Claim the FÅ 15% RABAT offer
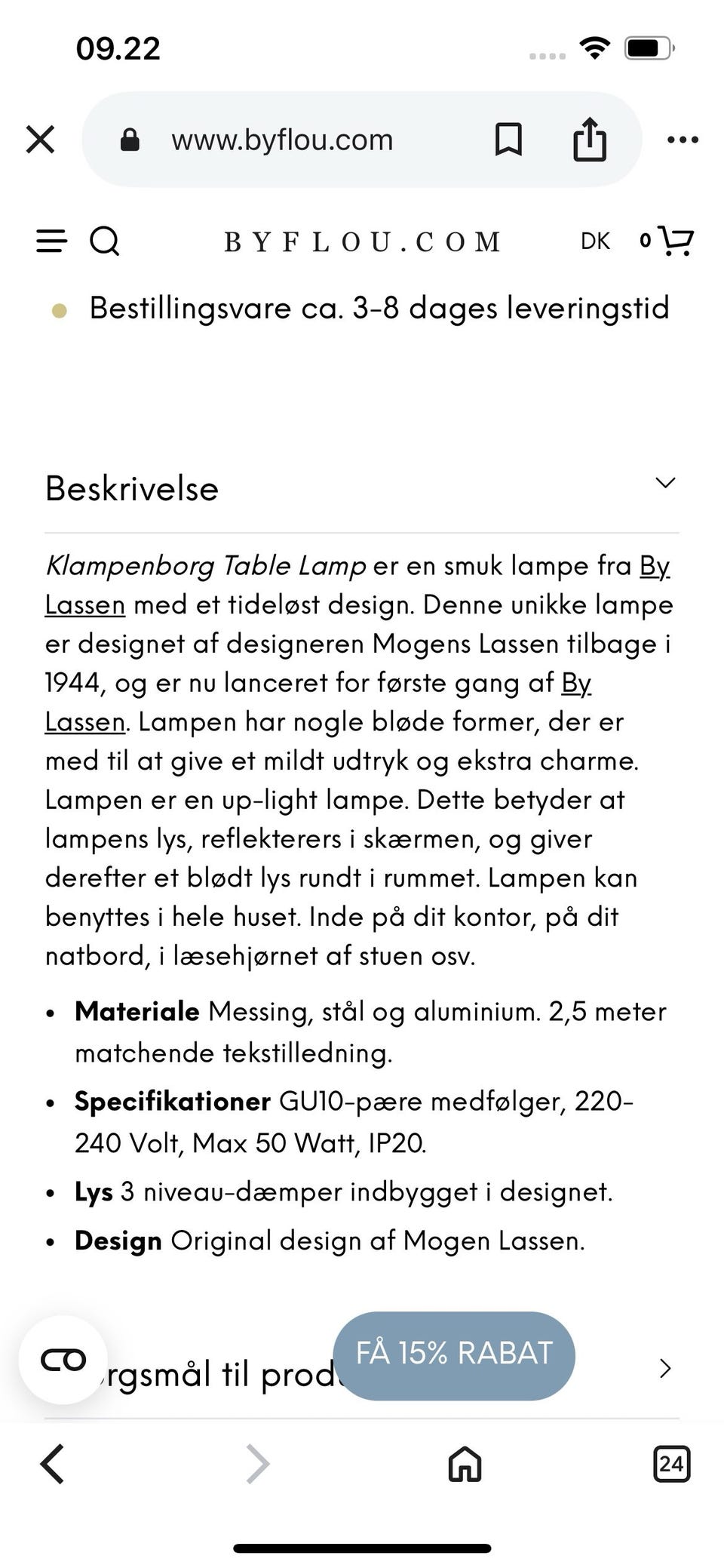 click(453, 1355)
